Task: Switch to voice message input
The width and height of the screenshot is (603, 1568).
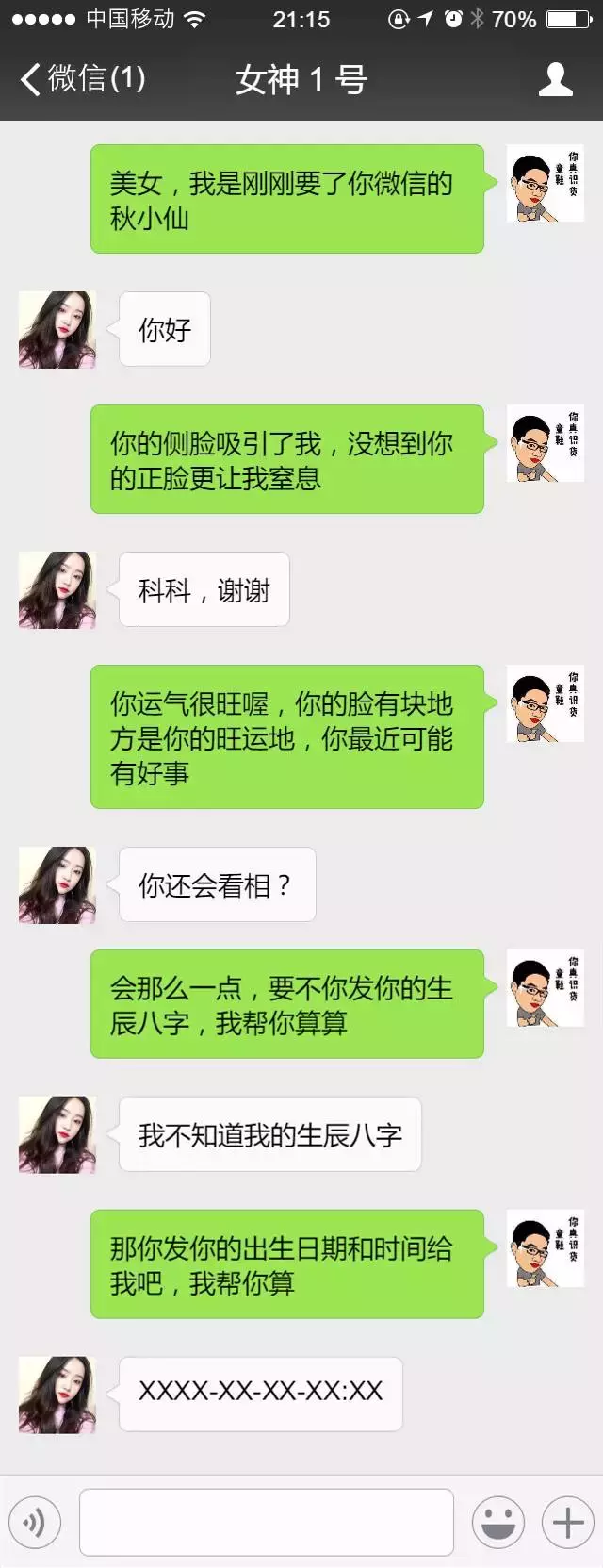Action: coord(35,1522)
